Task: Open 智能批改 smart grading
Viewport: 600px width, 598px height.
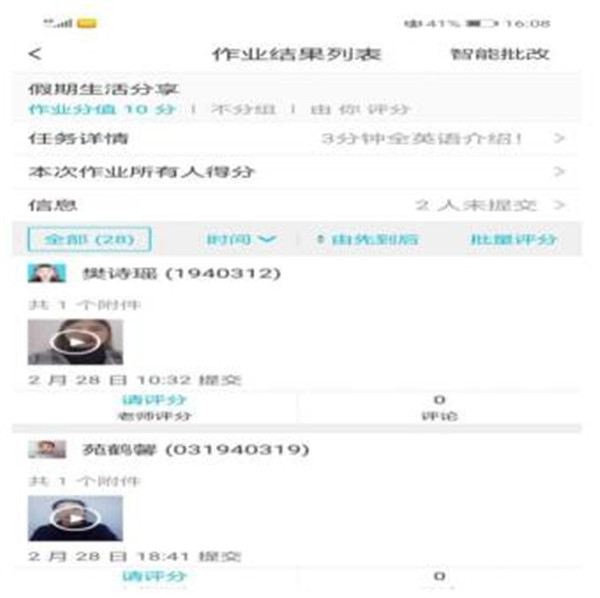Action: (499, 54)
